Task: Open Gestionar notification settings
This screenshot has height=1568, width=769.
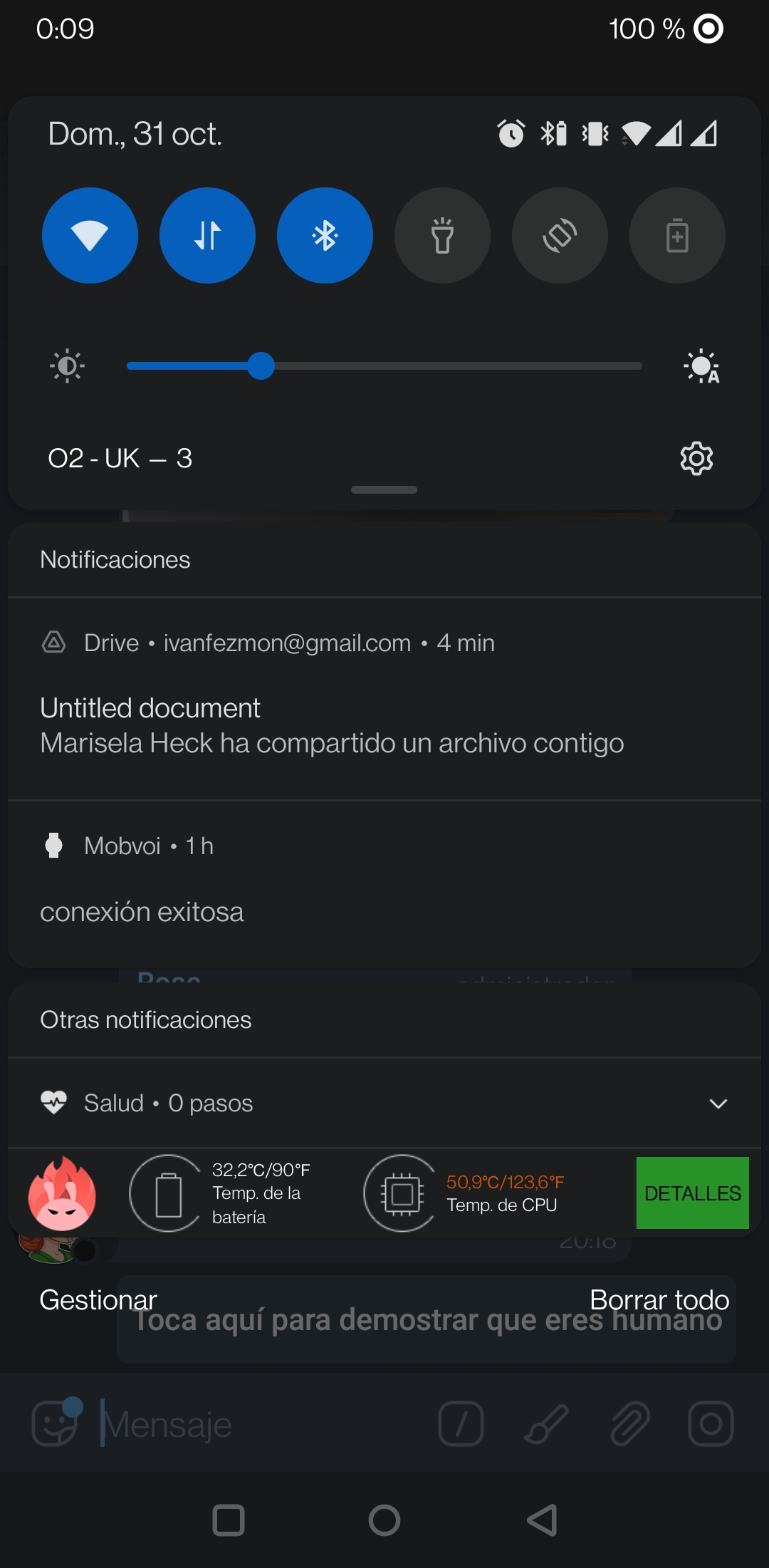Action: coord(98,1300)
